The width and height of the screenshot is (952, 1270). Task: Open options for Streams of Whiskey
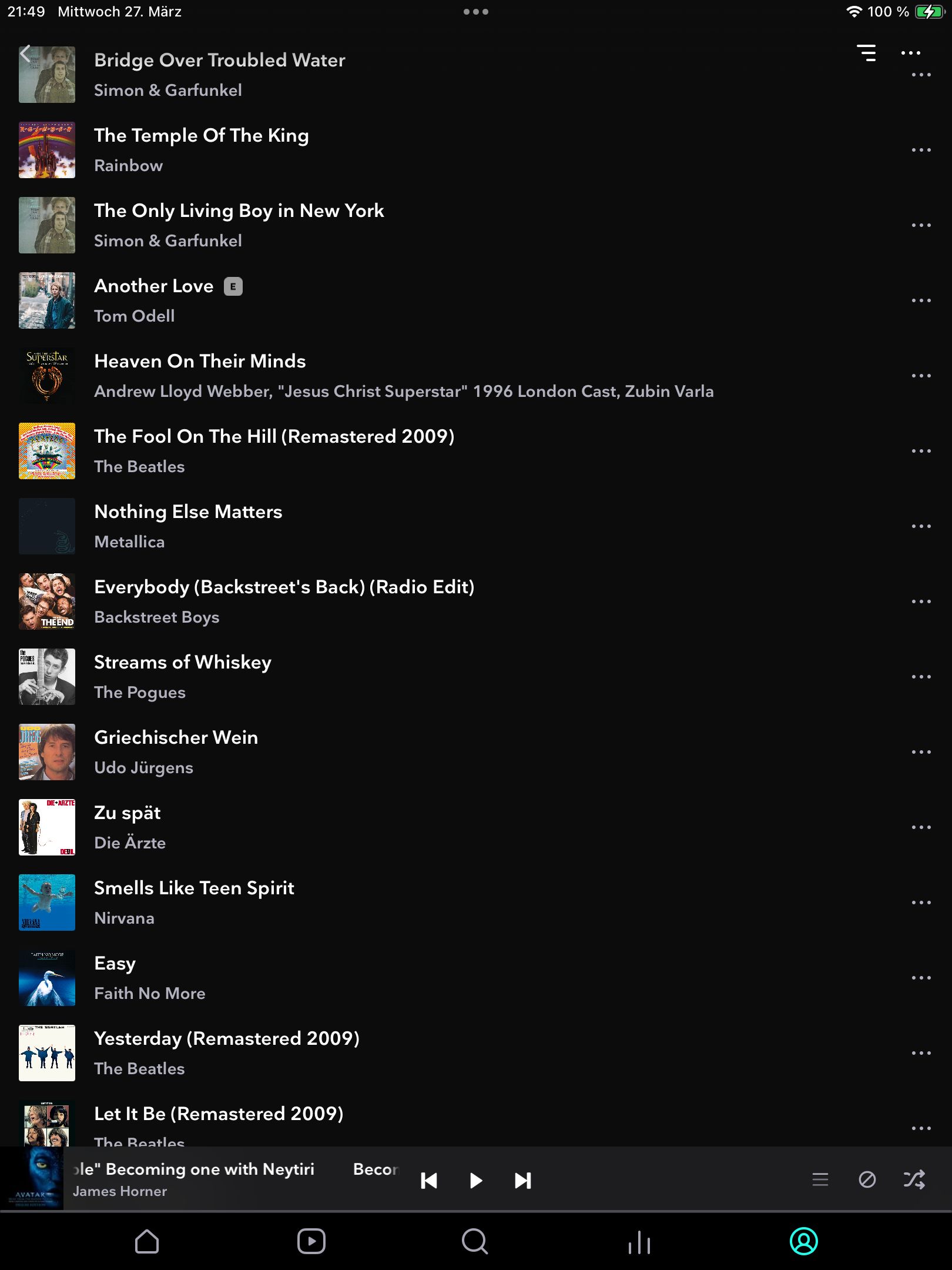(x=920, y=677)
